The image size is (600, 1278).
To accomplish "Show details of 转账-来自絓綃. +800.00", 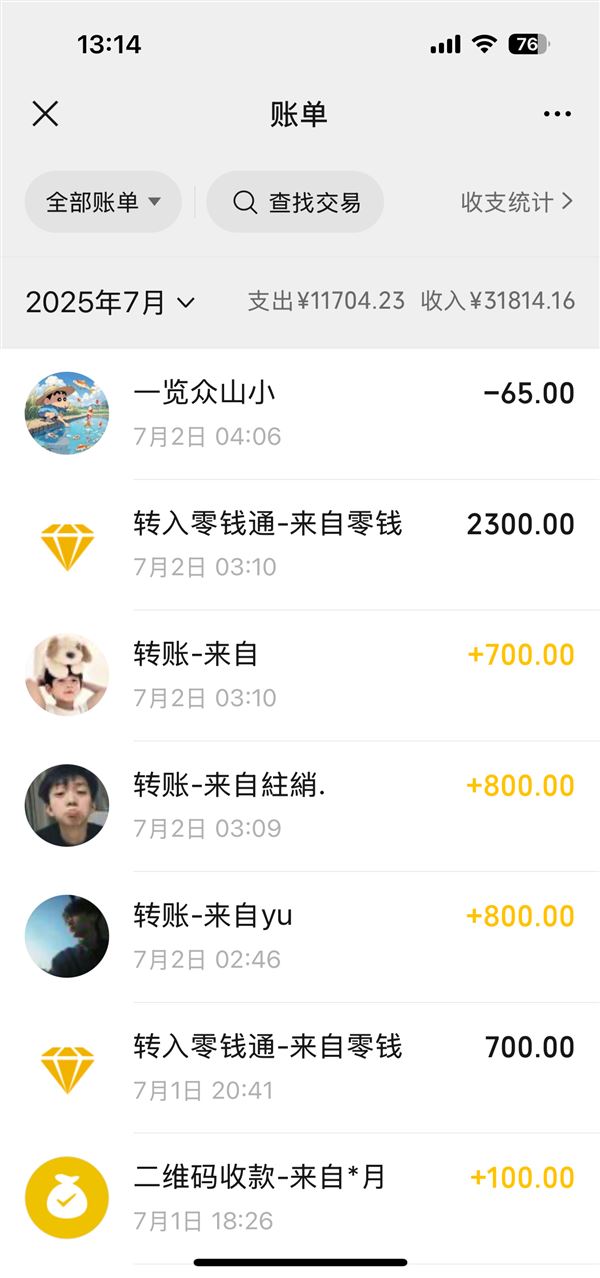I will (x=300, y=806).
